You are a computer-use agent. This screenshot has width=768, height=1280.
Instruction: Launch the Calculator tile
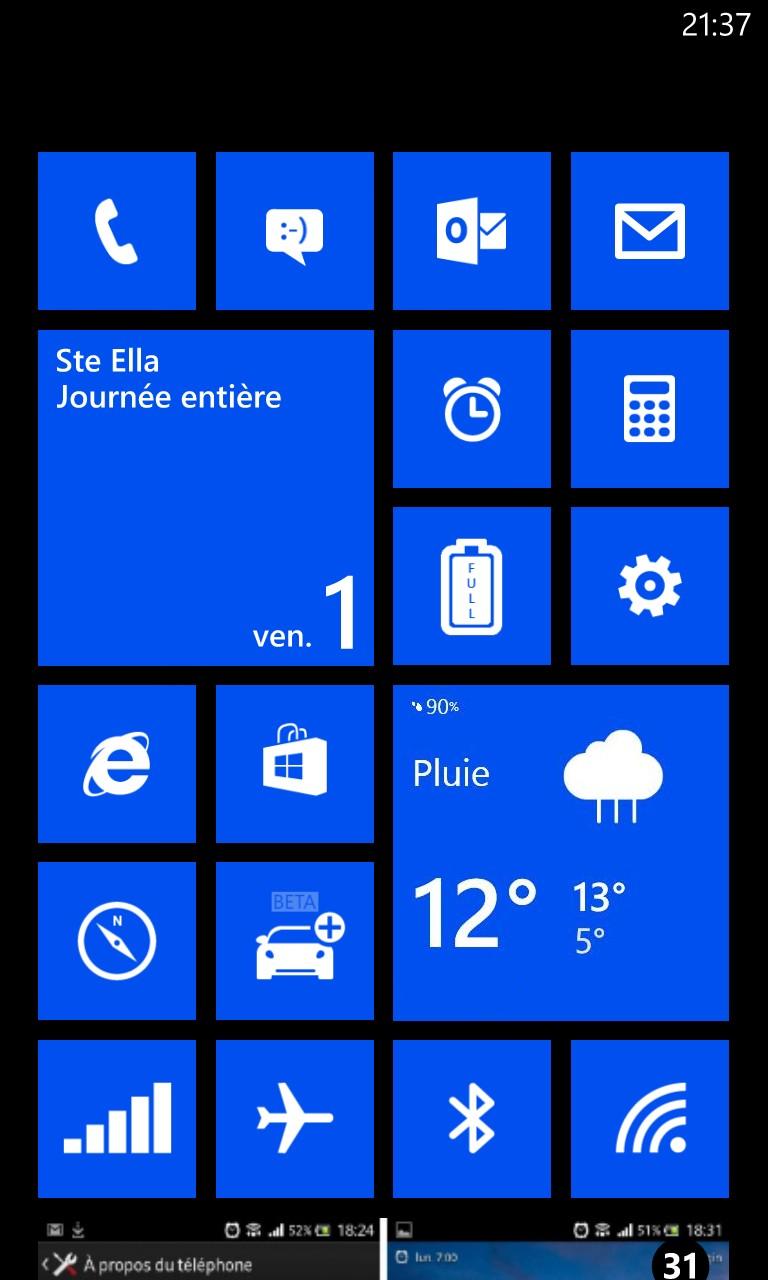650,409
